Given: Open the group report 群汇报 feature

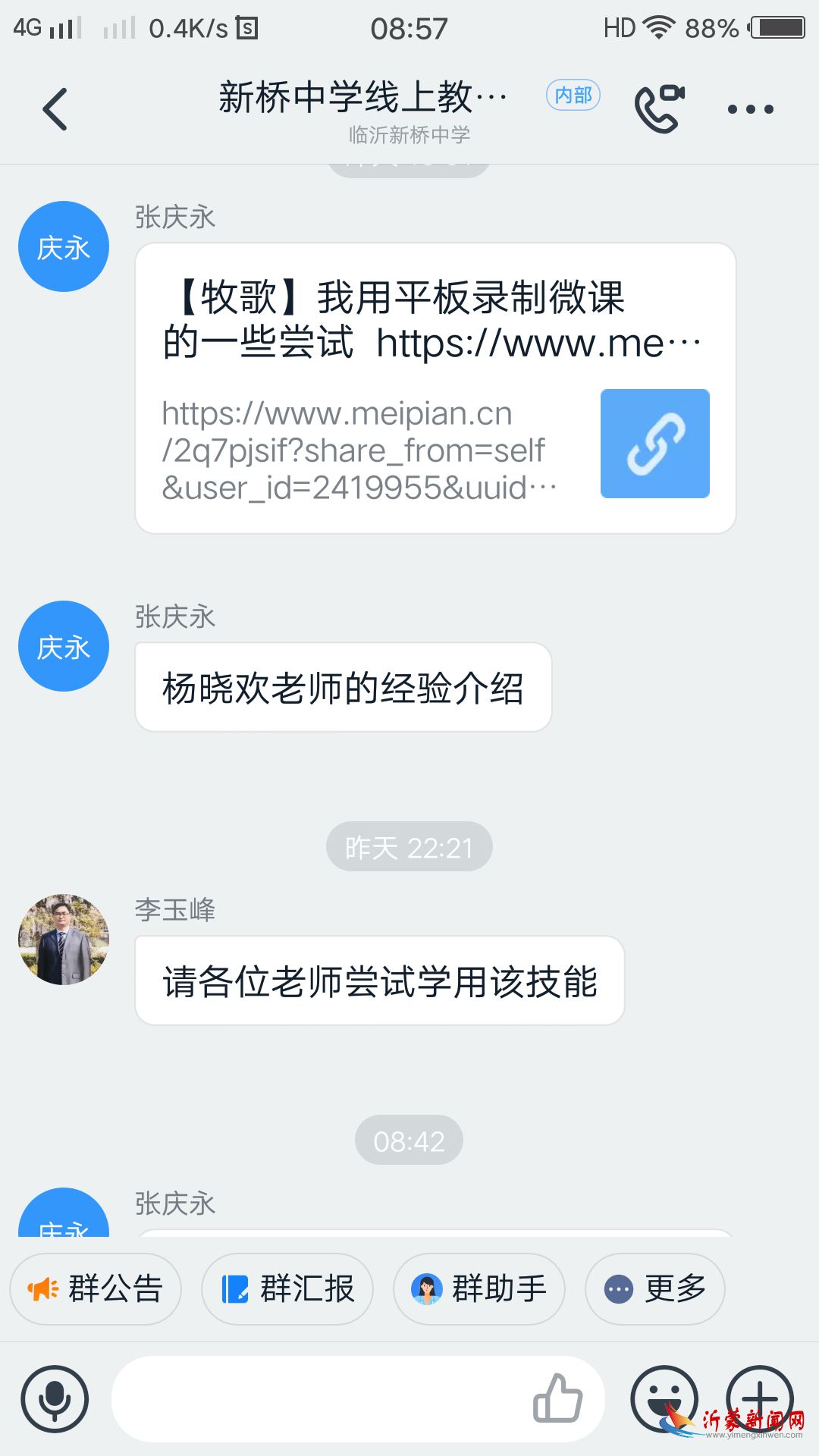Looking at the screenshot, I should 286,1289.
